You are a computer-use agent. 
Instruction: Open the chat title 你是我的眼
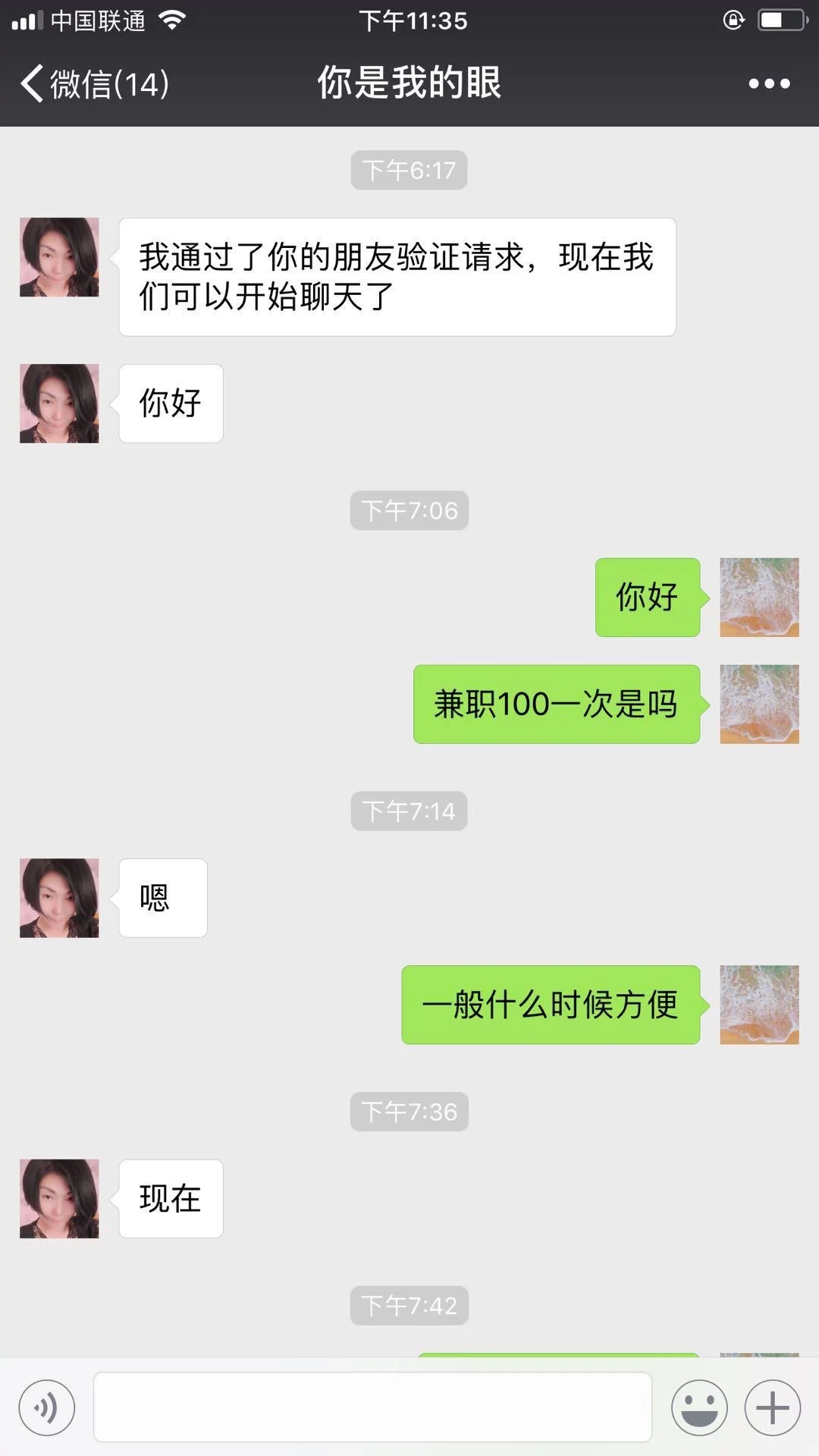409,84
